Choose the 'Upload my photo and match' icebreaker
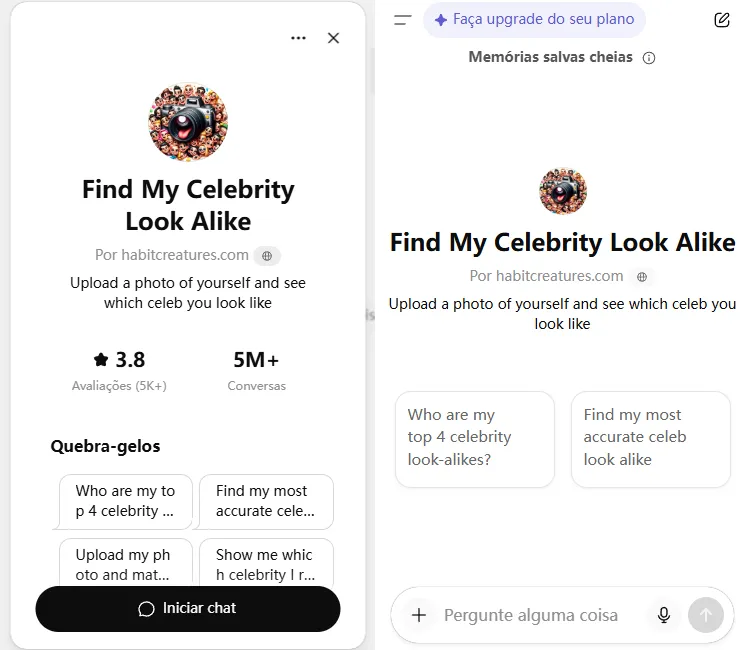 point(125,563)
